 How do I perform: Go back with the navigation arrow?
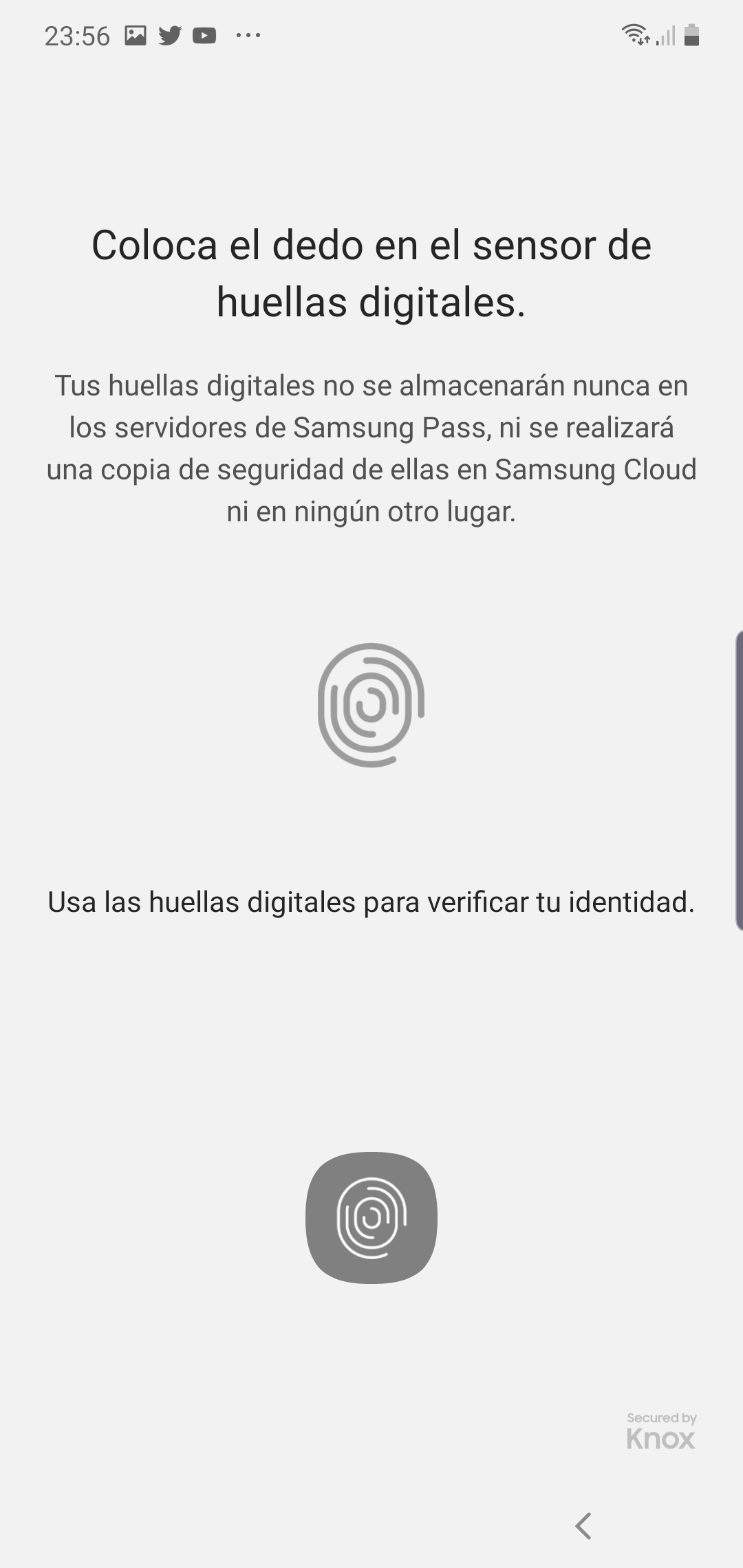[x=583, y=1525]
